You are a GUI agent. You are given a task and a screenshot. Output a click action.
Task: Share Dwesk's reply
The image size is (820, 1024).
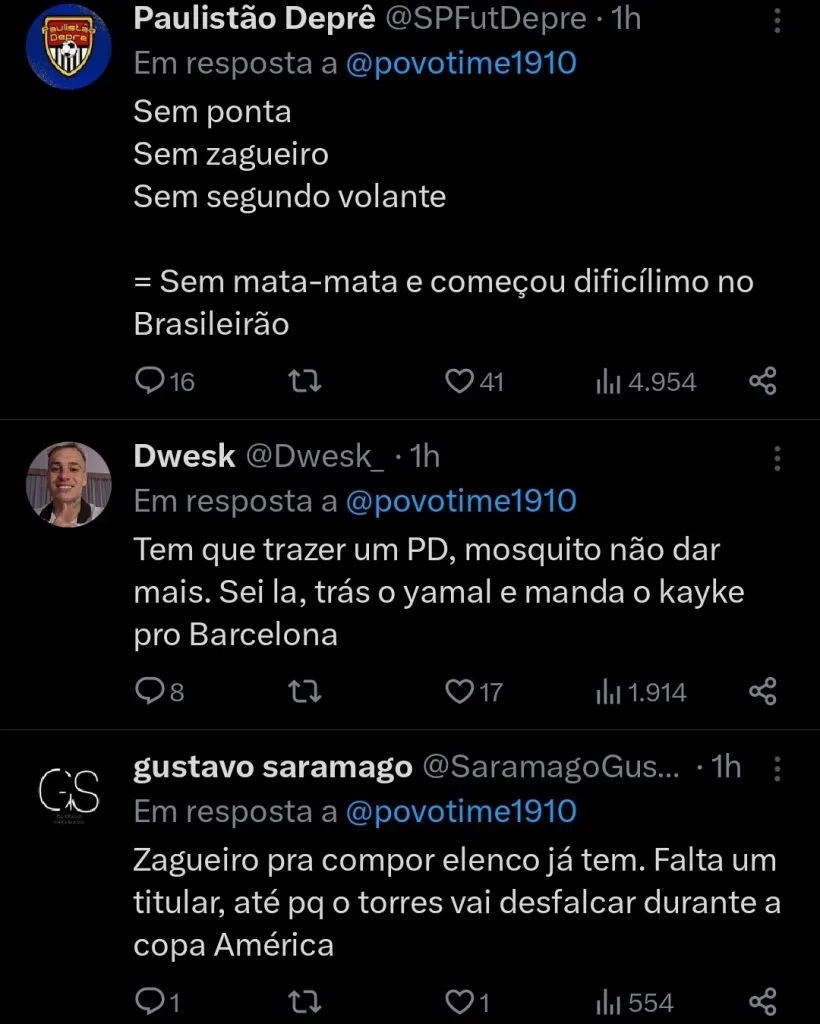[762, 691]
